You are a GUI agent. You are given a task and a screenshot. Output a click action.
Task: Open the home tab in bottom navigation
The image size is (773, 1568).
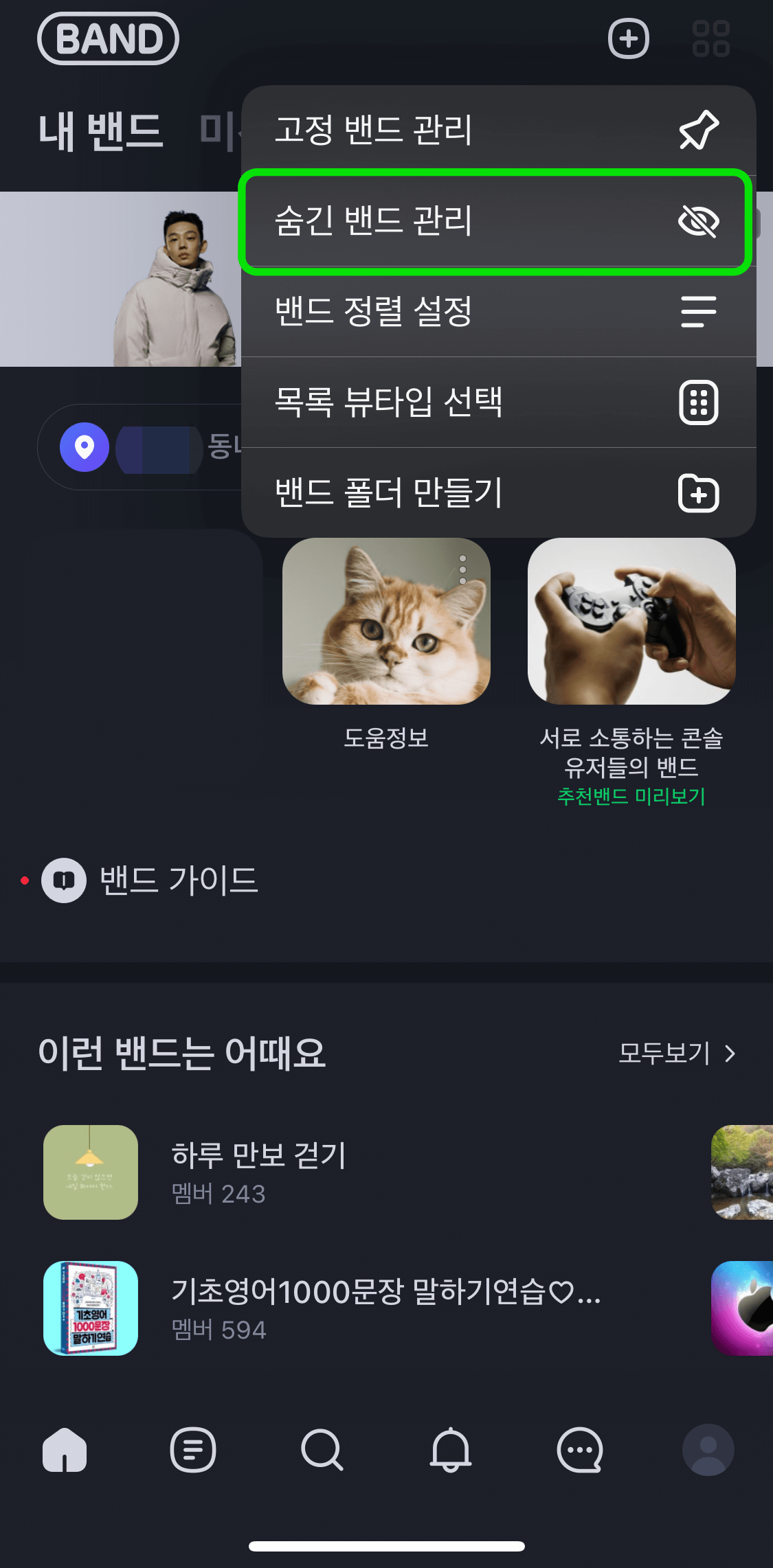[64, 1449]
